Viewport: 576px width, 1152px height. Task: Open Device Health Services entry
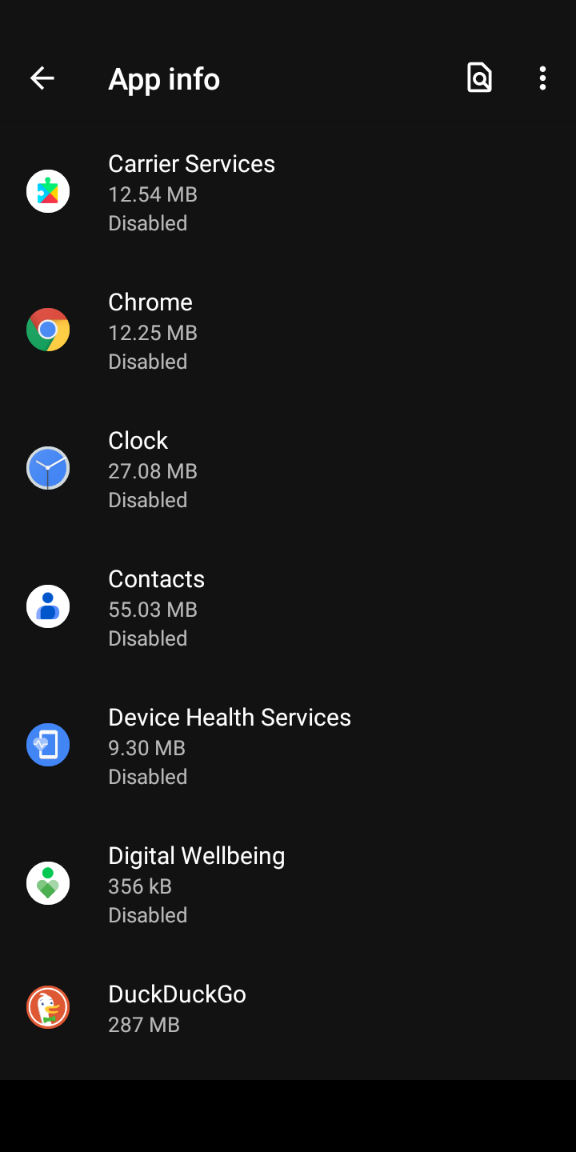(x=288, y=746)
